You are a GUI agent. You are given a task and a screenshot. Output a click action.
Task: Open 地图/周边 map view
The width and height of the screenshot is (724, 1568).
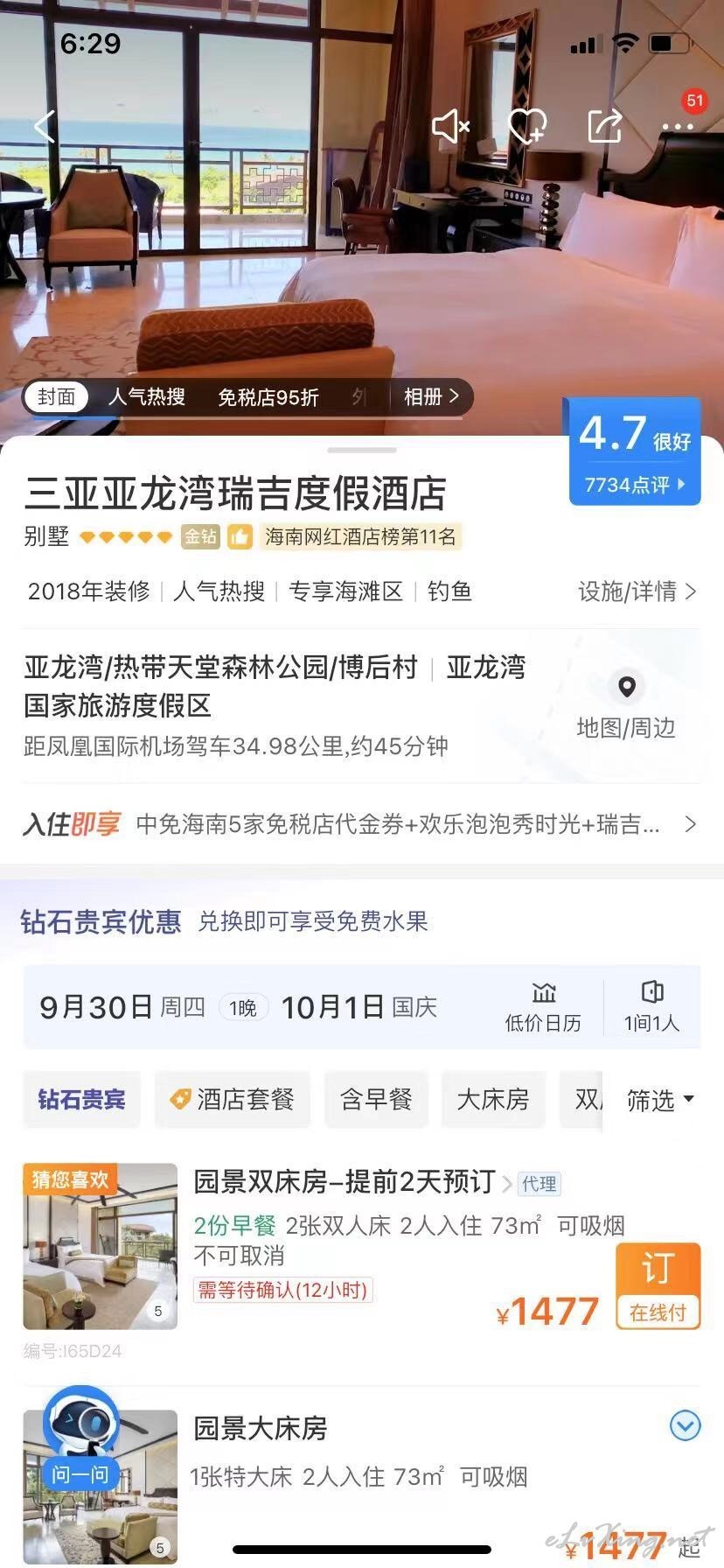tap(626, 707)
